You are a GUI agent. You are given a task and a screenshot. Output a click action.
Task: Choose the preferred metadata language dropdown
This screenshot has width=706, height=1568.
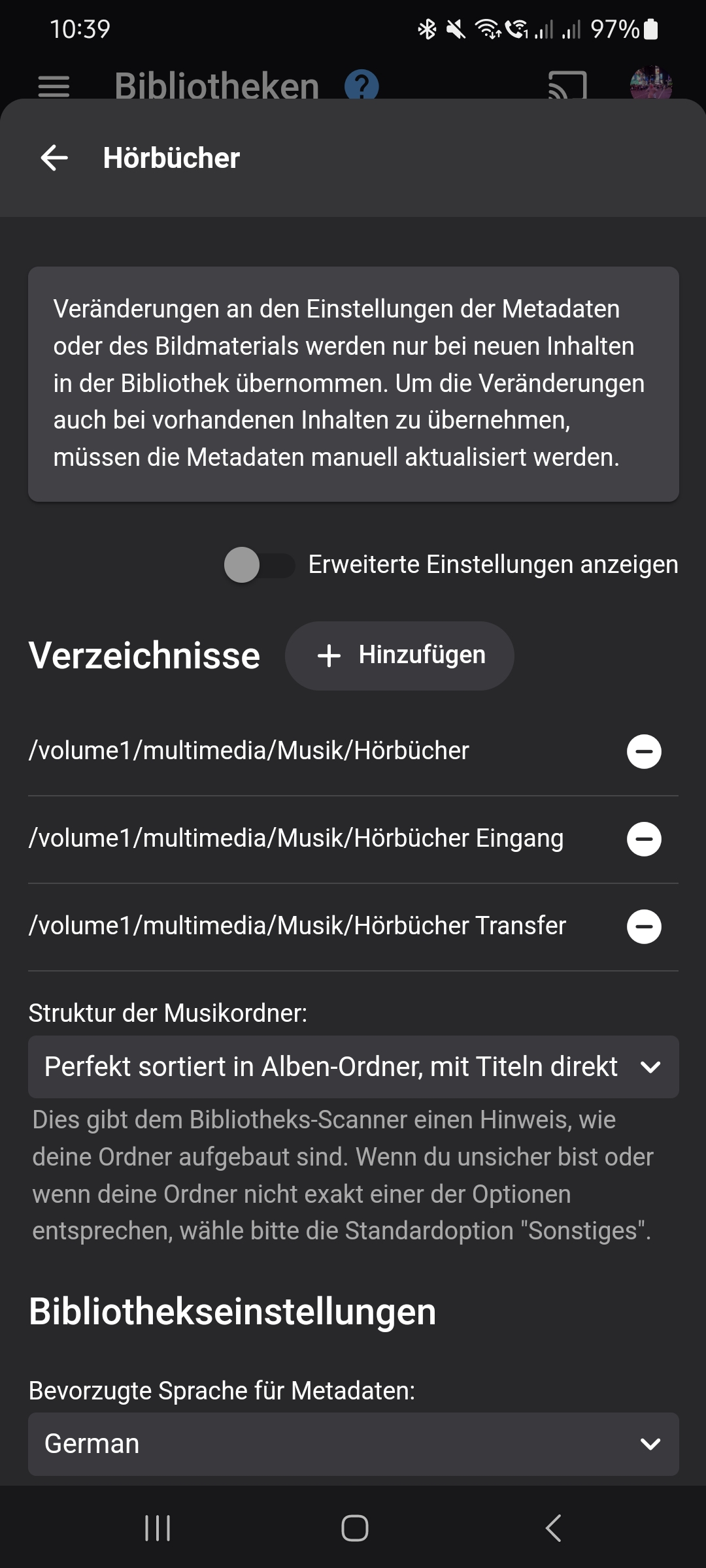pyautogui.click(x=353, y=1444)
